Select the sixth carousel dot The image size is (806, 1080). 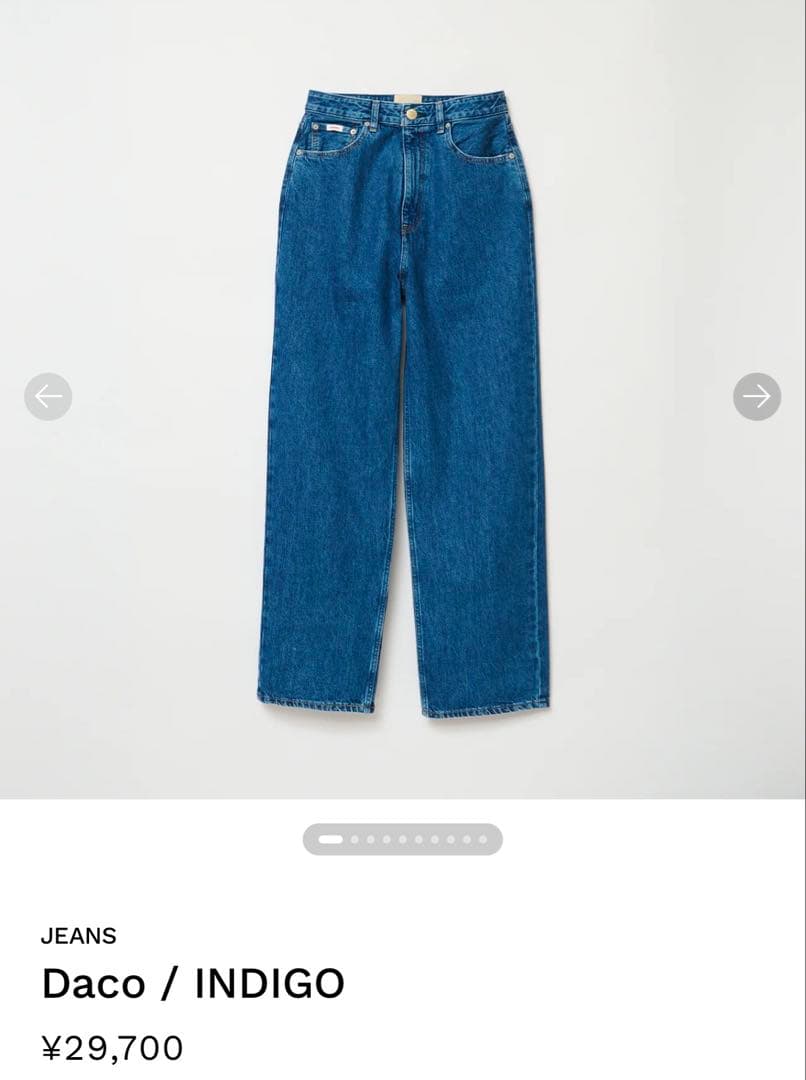point(419,839)
